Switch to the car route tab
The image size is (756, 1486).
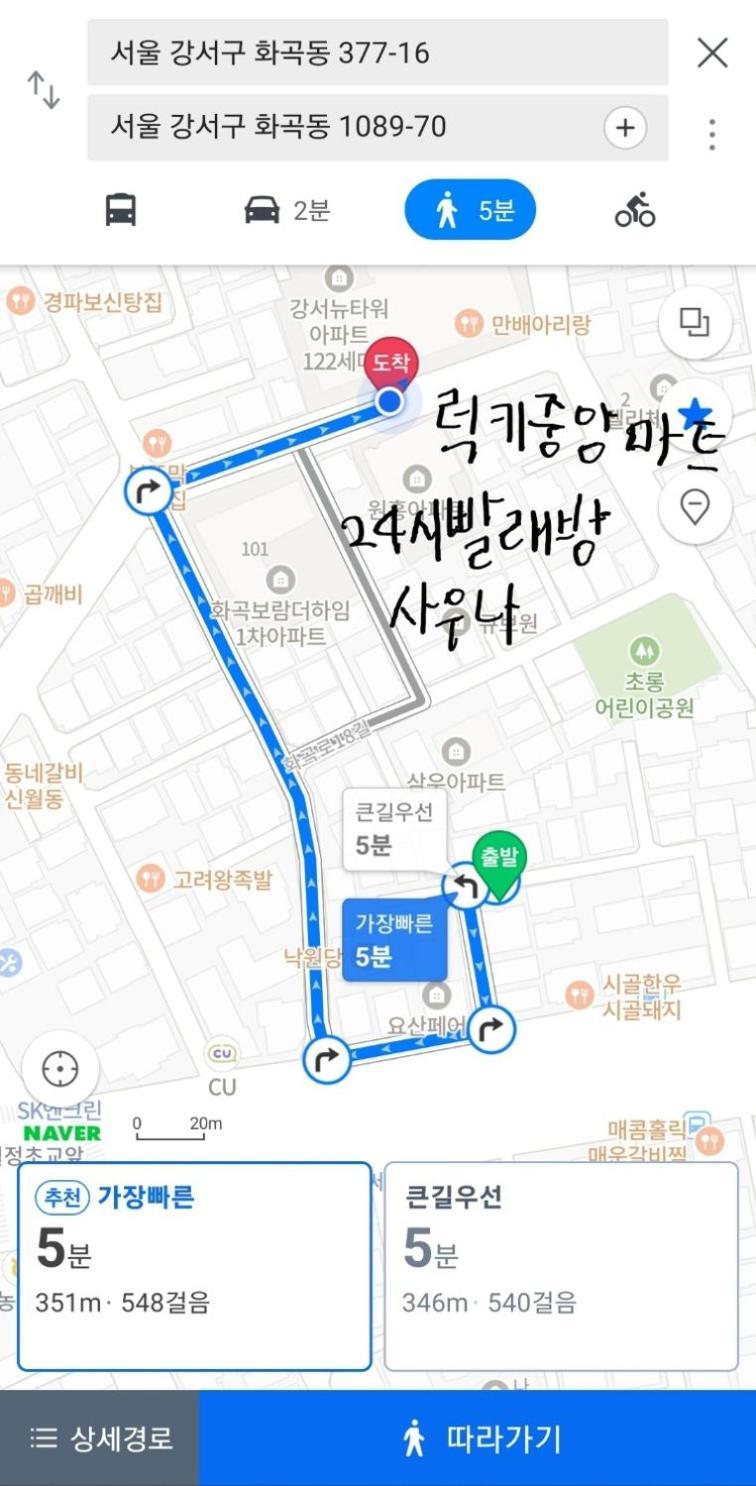coord(286,211)
